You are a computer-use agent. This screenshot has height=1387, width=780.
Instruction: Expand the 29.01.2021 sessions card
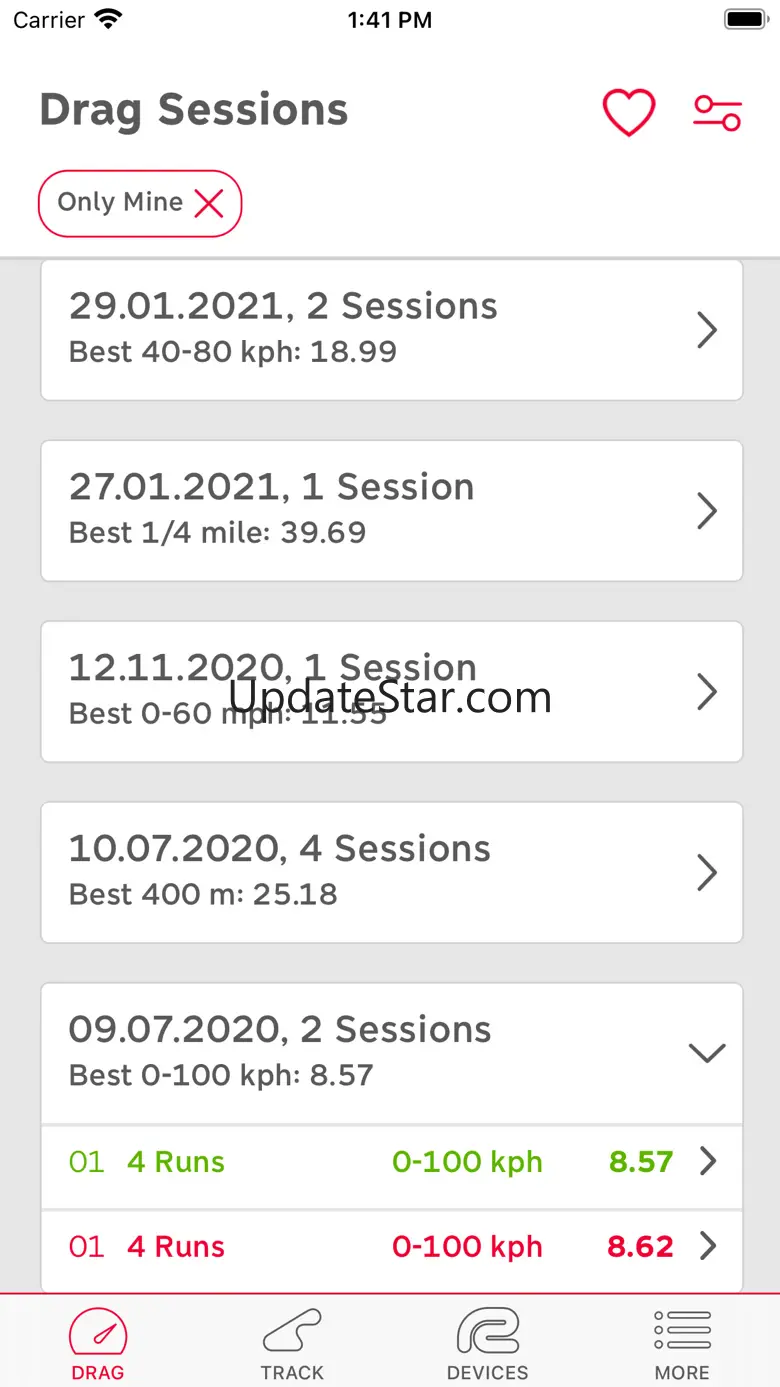click(391, 329)
